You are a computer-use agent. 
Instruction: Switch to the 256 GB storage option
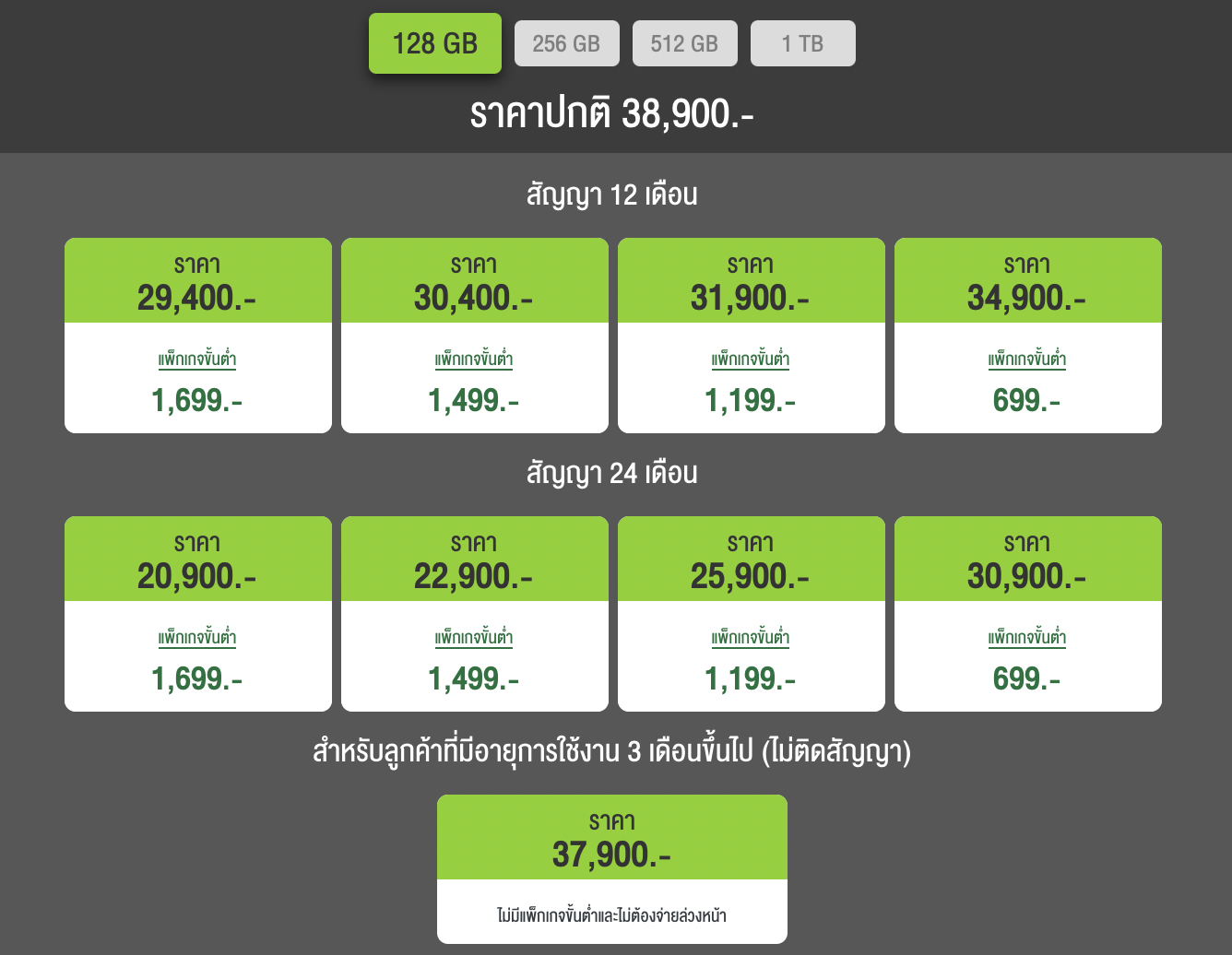pos(566,43)
